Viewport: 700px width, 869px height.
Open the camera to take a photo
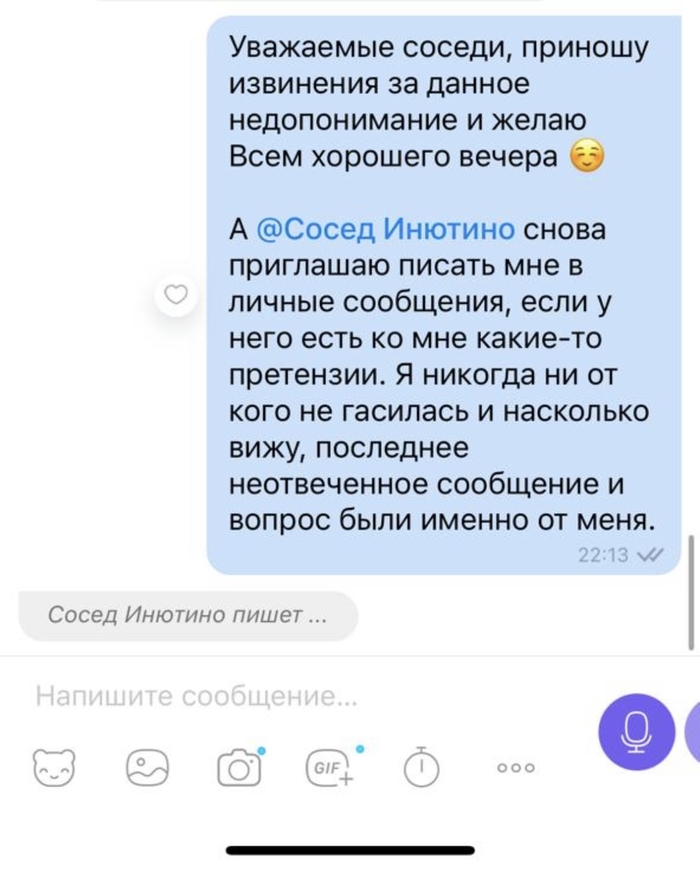pos(238,768)
